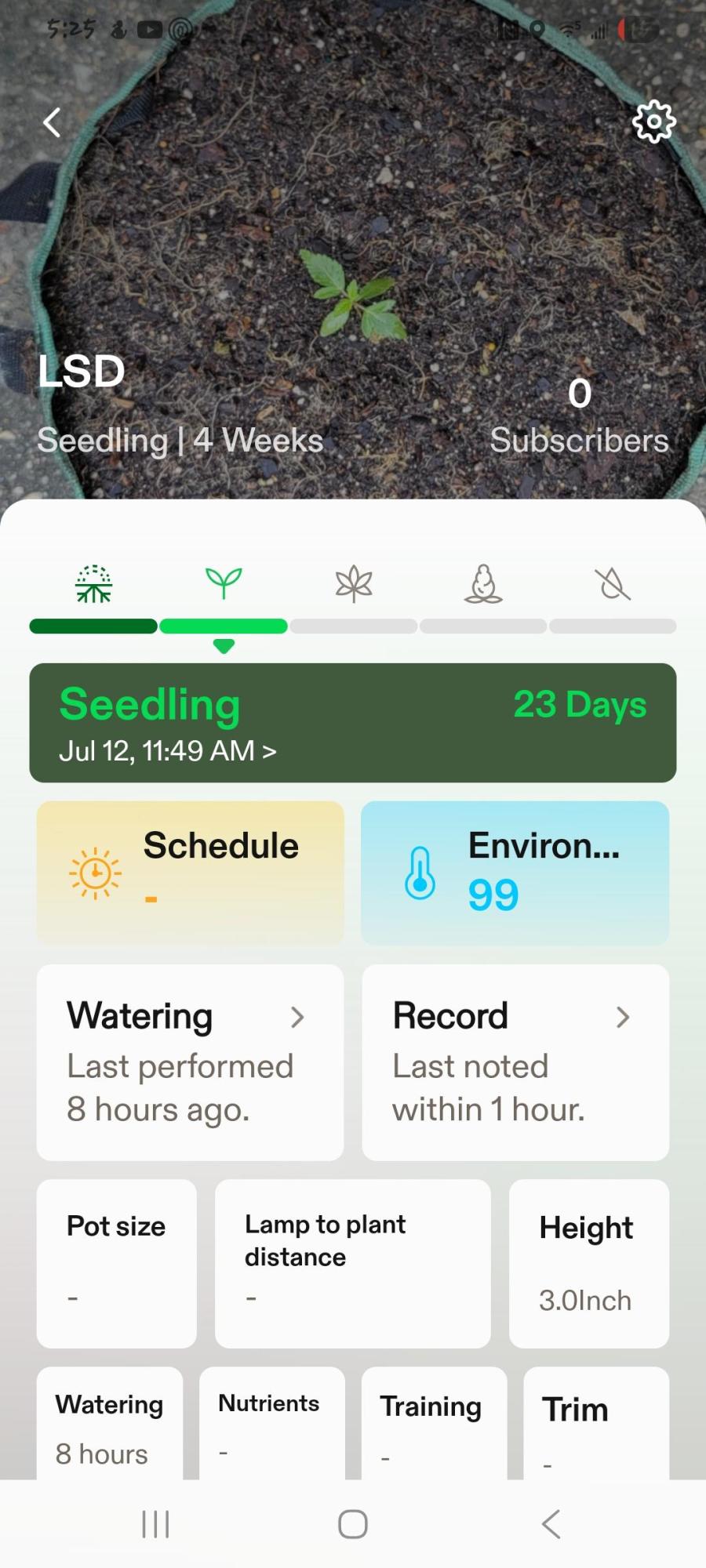Edit the Height 3.0Inch card
This screenshot has height=1568, width=706.
(589, 1264)
